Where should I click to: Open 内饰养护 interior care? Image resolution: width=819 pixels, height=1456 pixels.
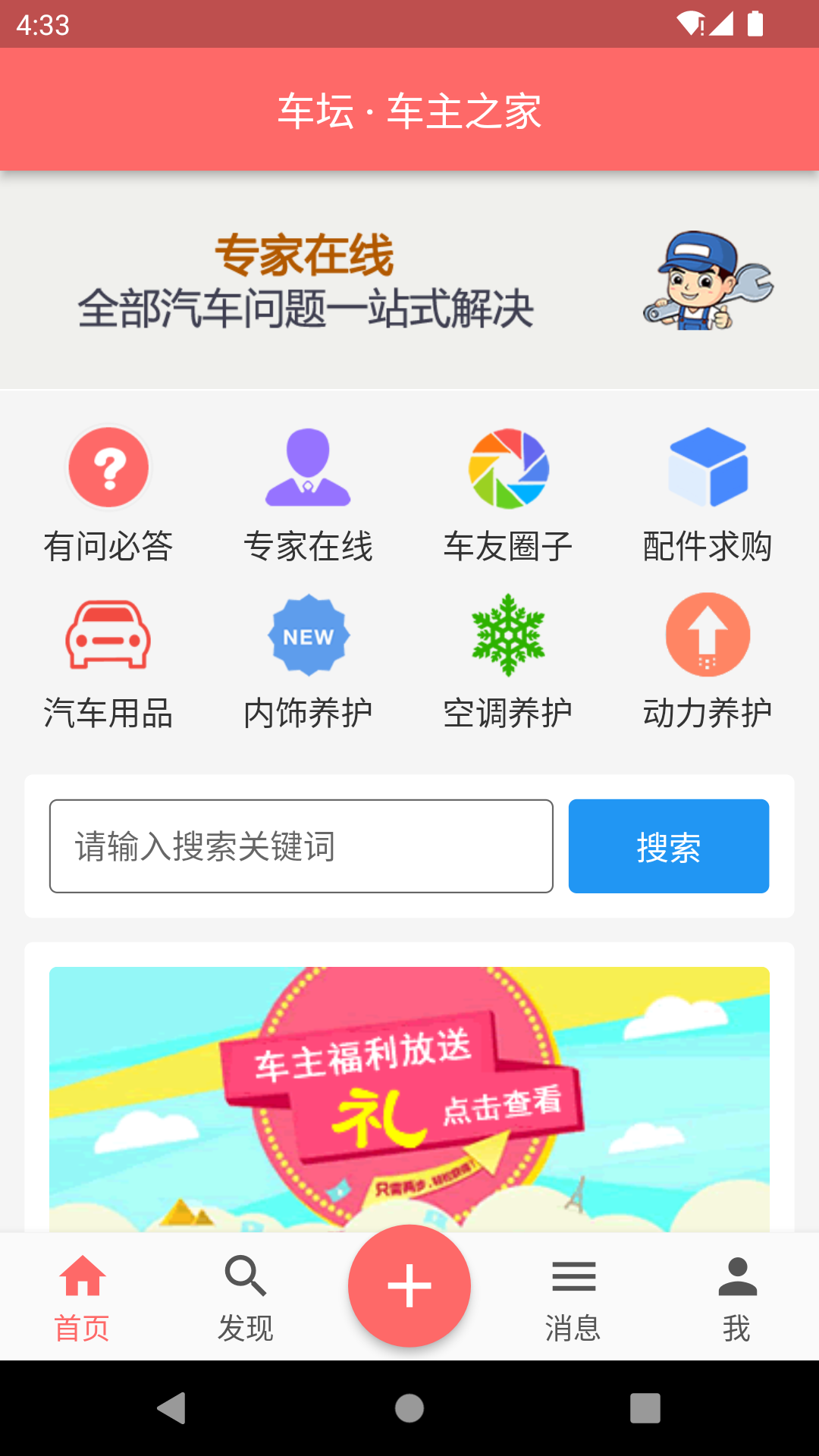pos(308,661)
